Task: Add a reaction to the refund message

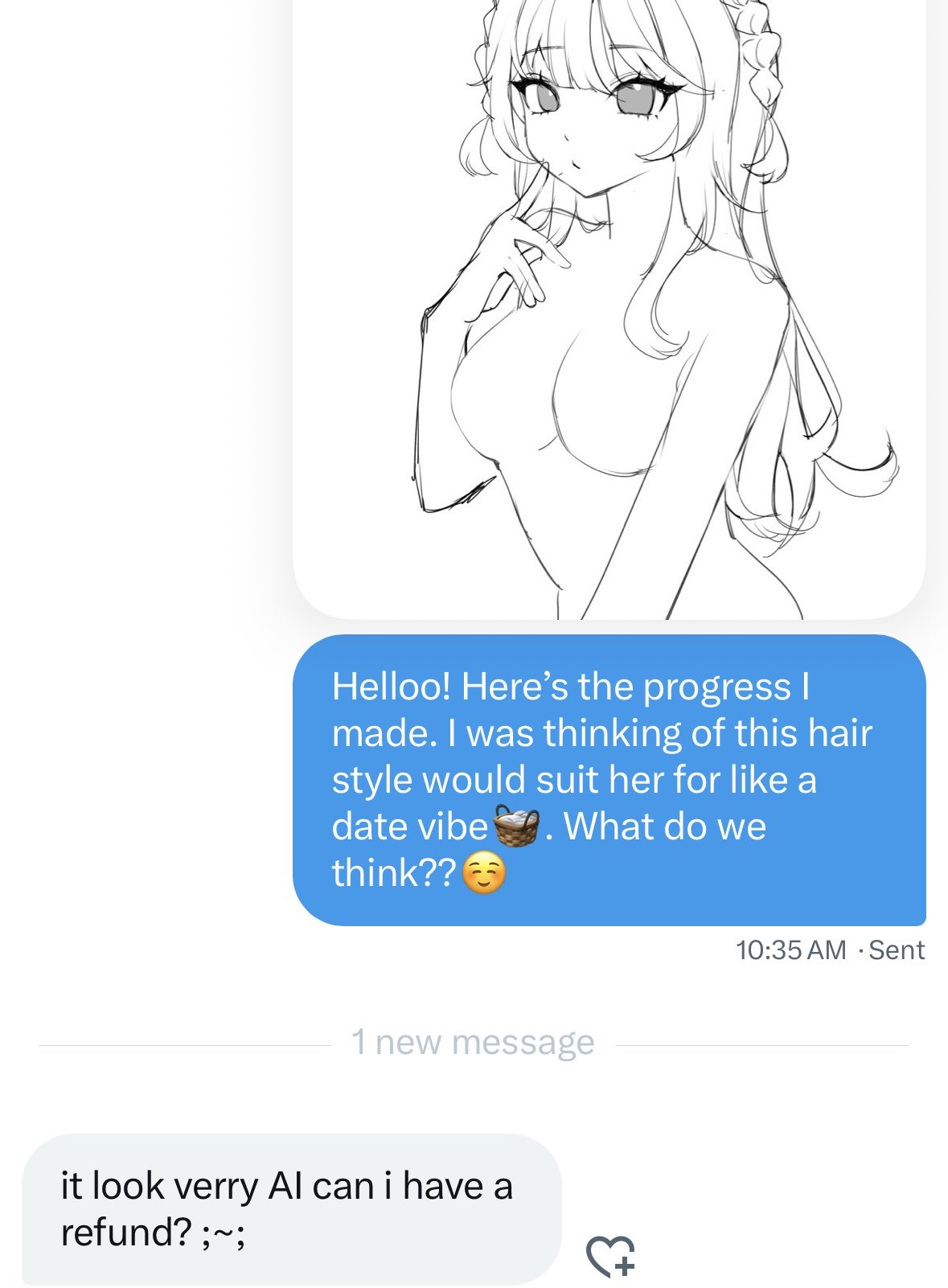Action: point(610,1255)
